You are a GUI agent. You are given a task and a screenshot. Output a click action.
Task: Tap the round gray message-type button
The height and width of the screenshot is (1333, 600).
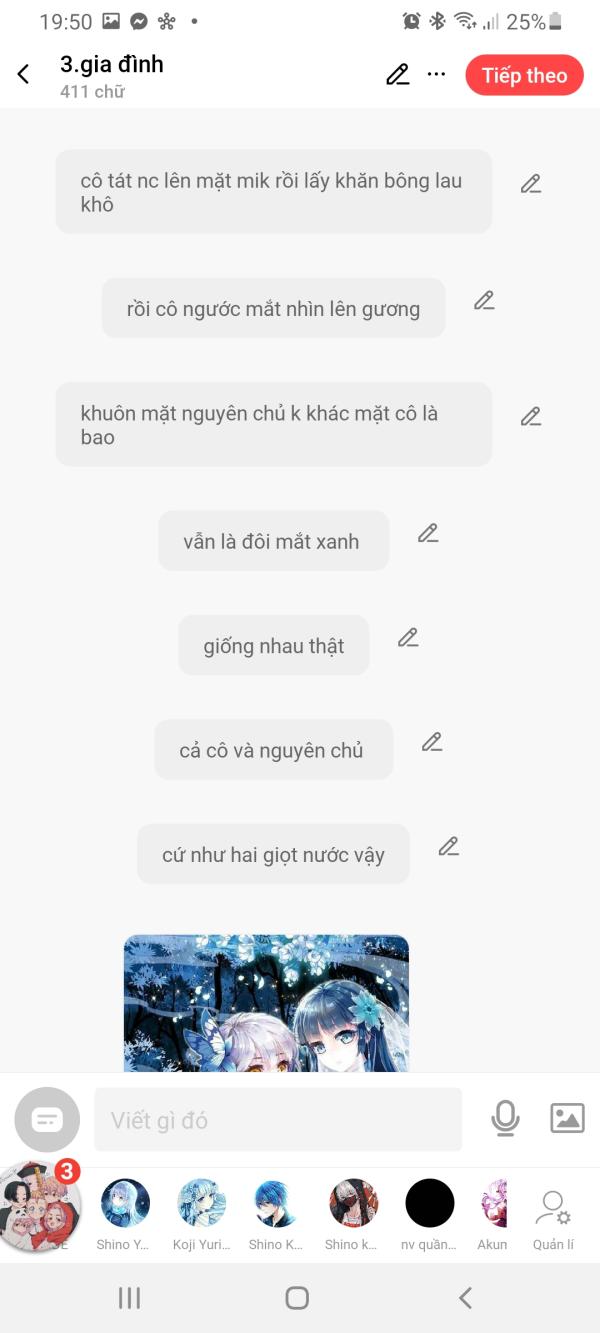click(x=47, y=1120)
